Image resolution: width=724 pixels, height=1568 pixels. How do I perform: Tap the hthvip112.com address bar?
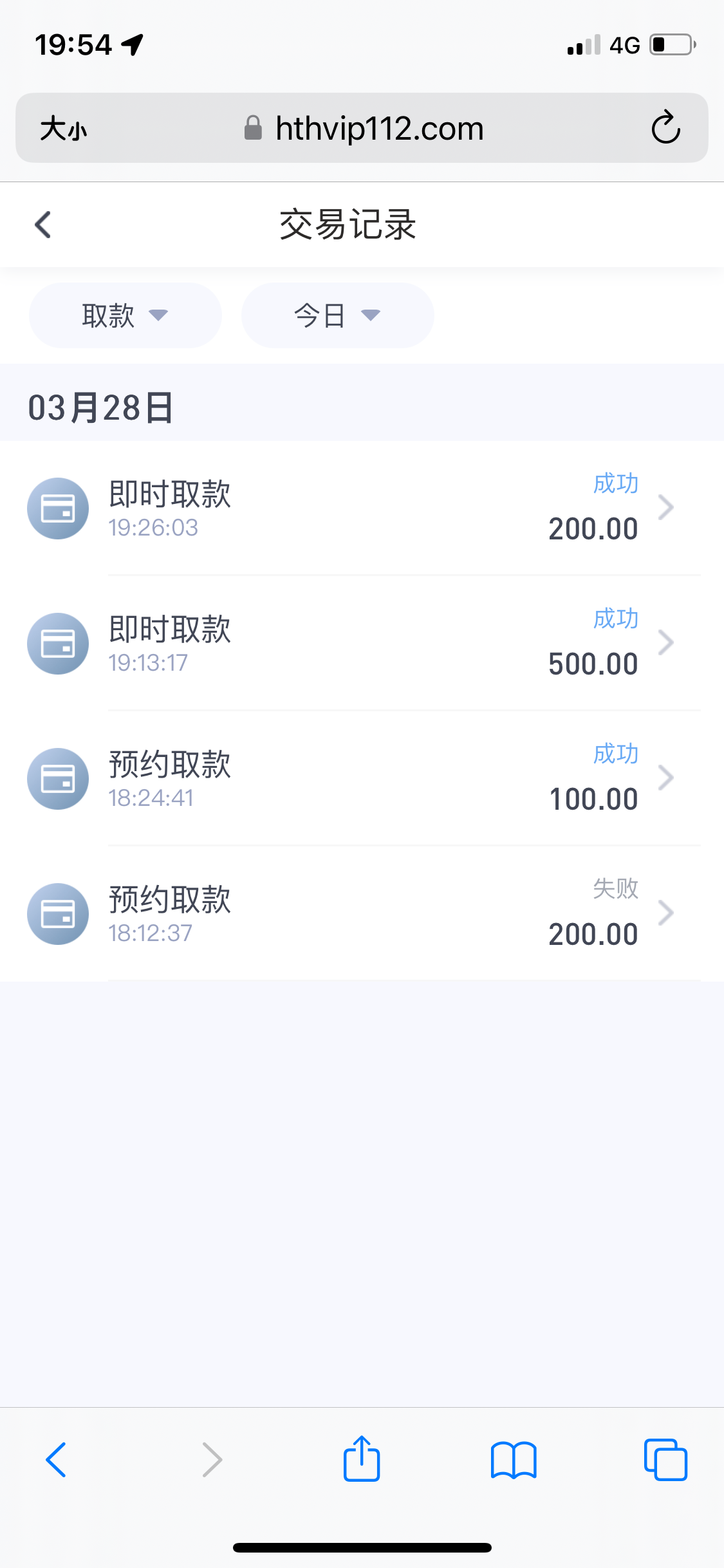point(364,128)
